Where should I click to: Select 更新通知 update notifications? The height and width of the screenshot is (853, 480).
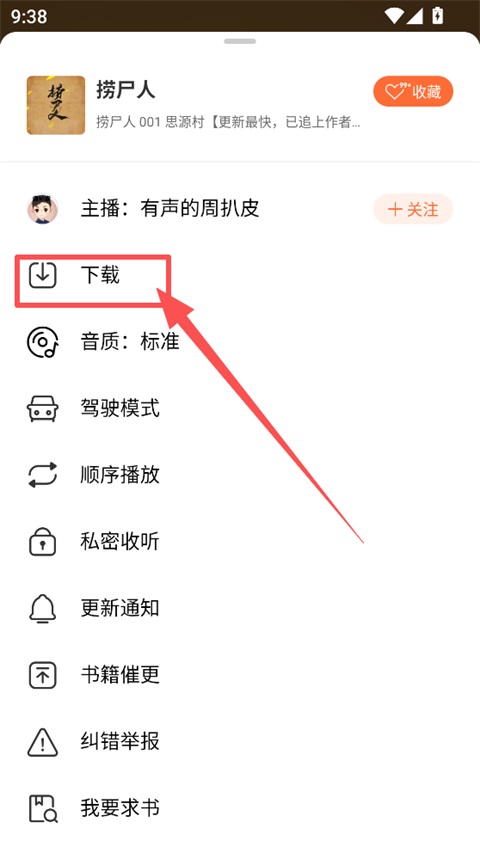click(240, 608)
